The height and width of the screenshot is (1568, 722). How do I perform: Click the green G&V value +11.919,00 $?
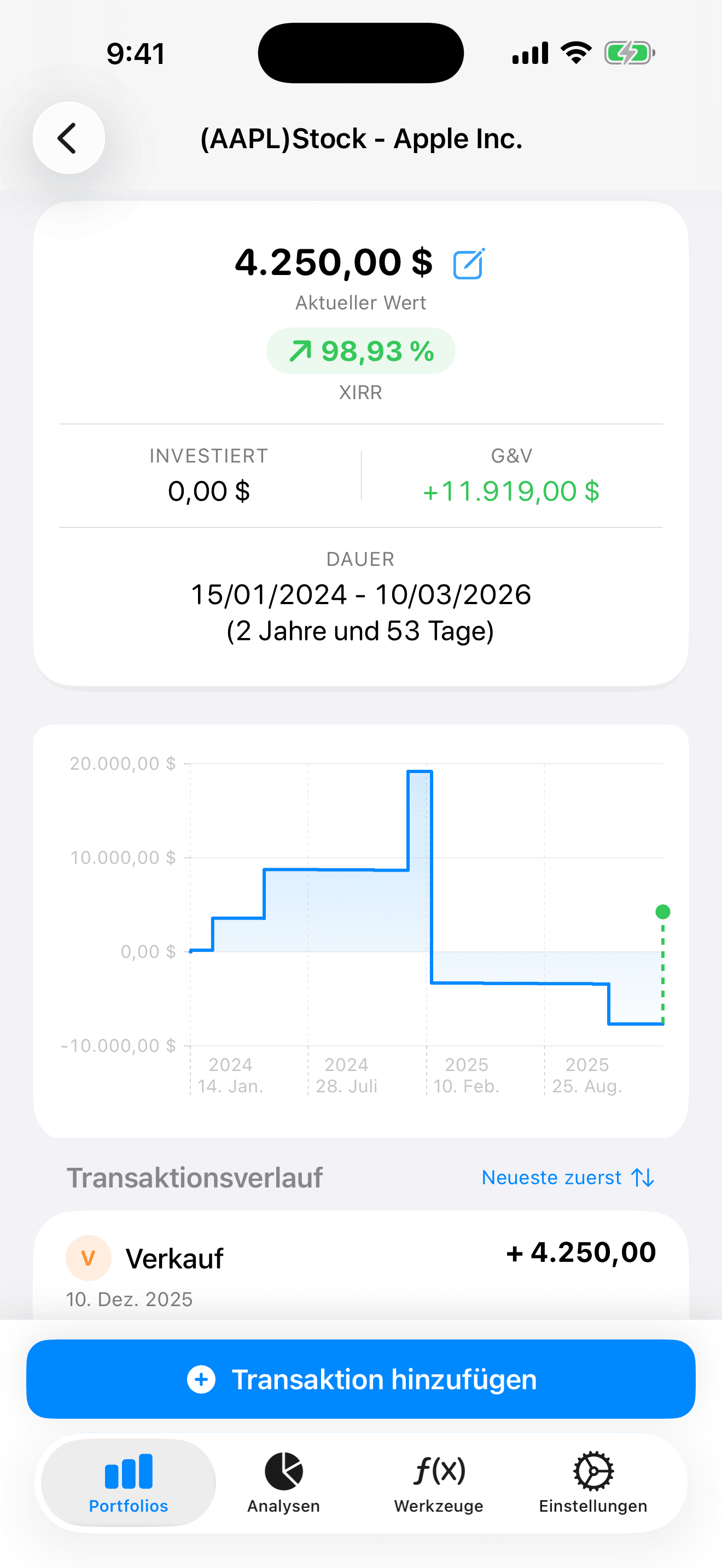tap(511, 490)
